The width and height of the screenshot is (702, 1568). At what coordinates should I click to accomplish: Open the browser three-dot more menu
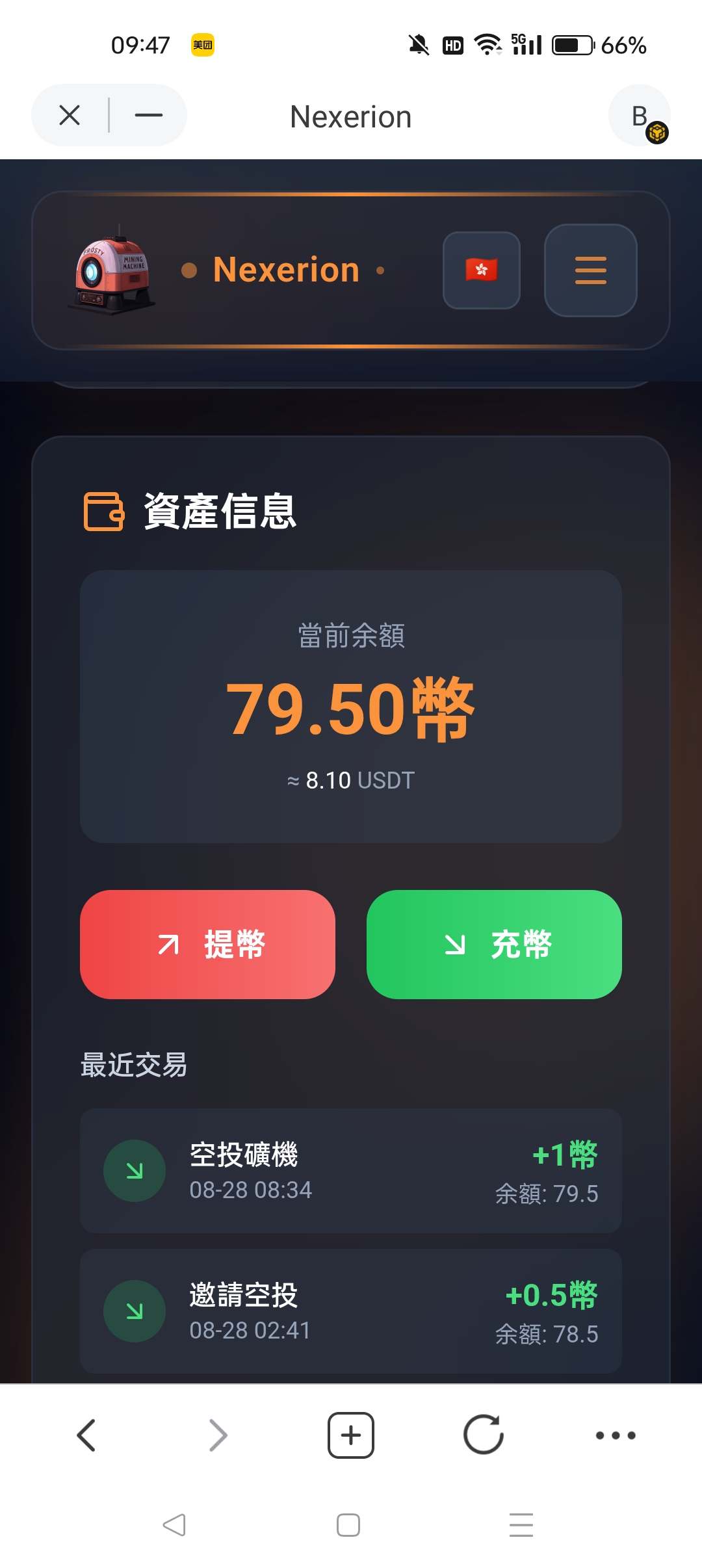coord(616,1435)
